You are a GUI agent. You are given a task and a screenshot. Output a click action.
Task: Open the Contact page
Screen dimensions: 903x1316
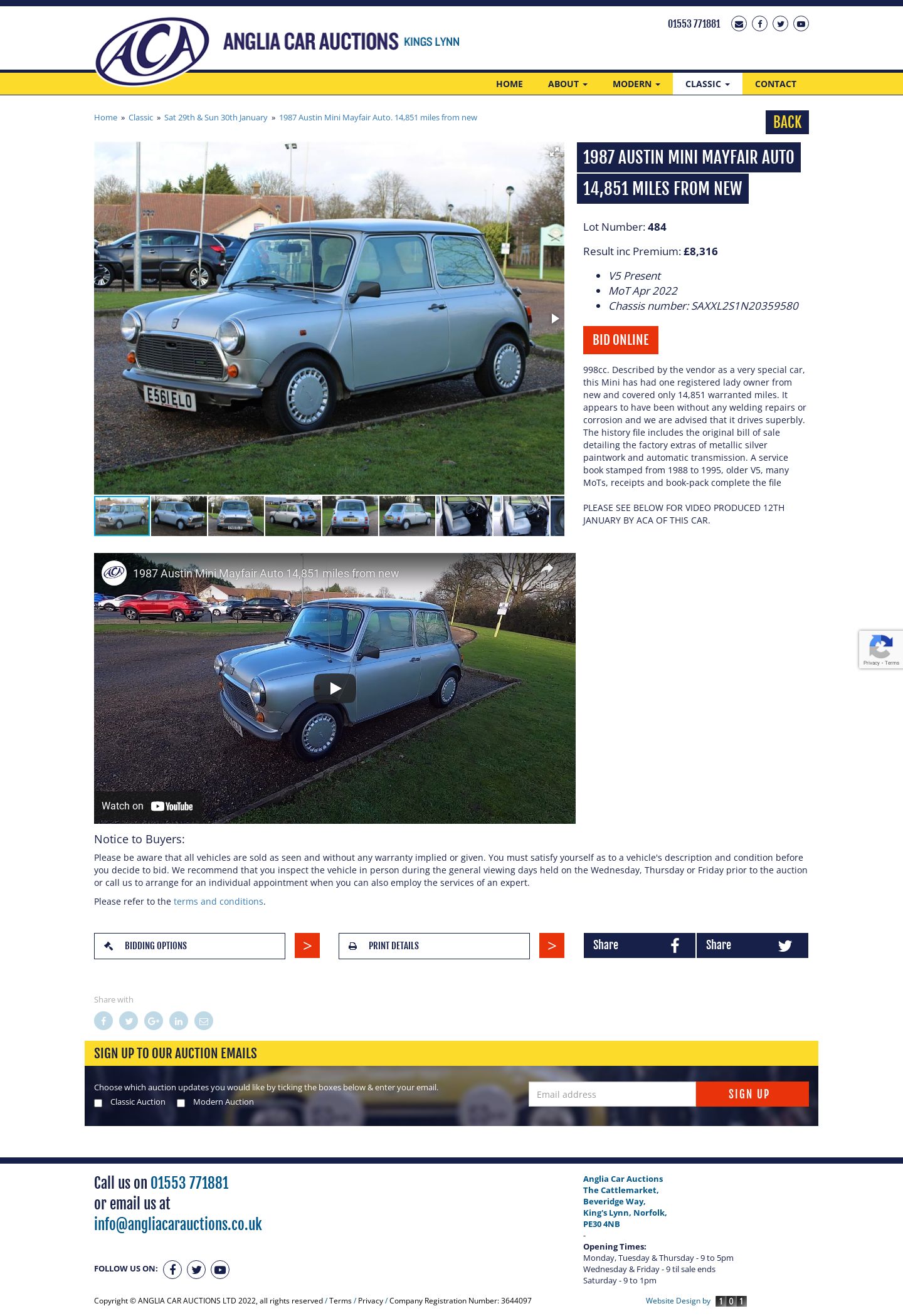[x=775, y=84]
